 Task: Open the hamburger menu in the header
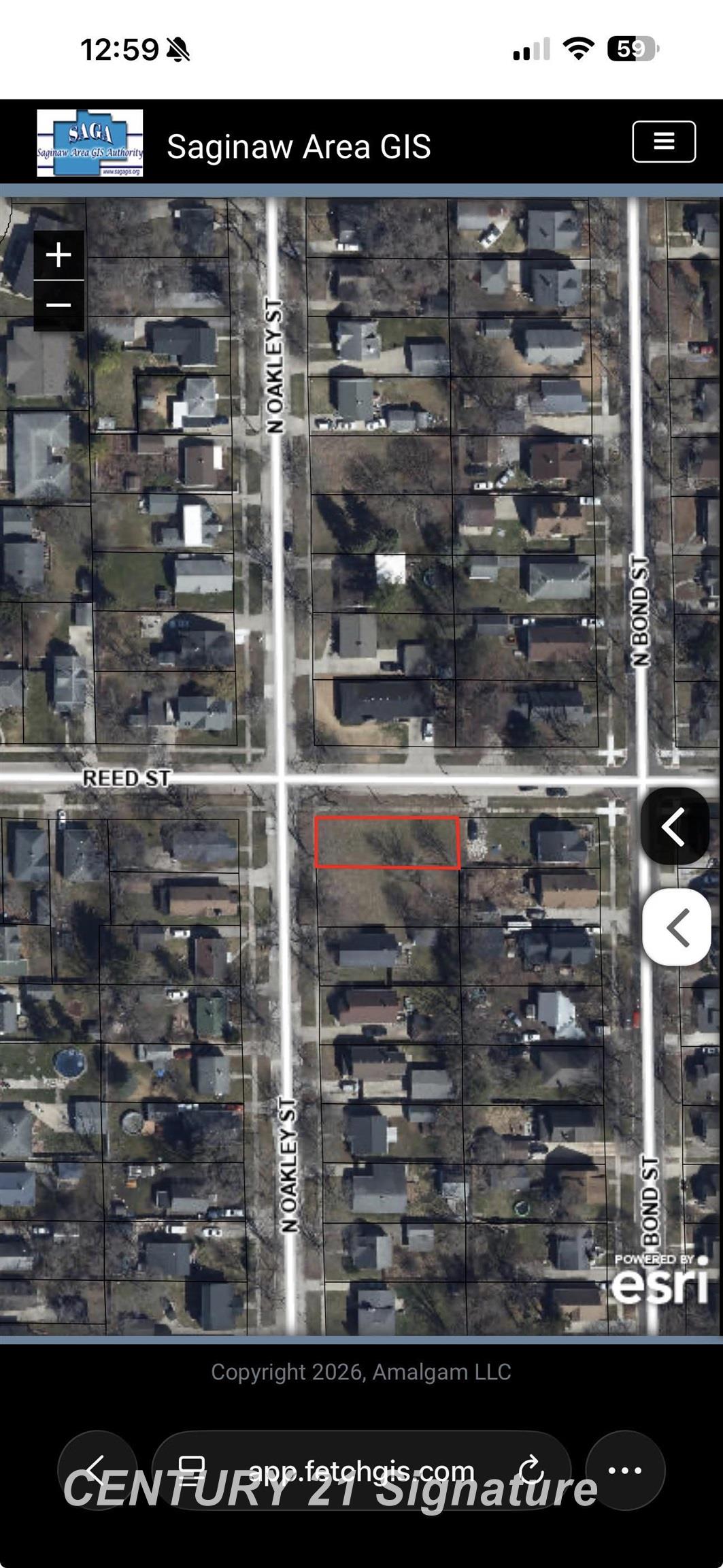(664, 142)
